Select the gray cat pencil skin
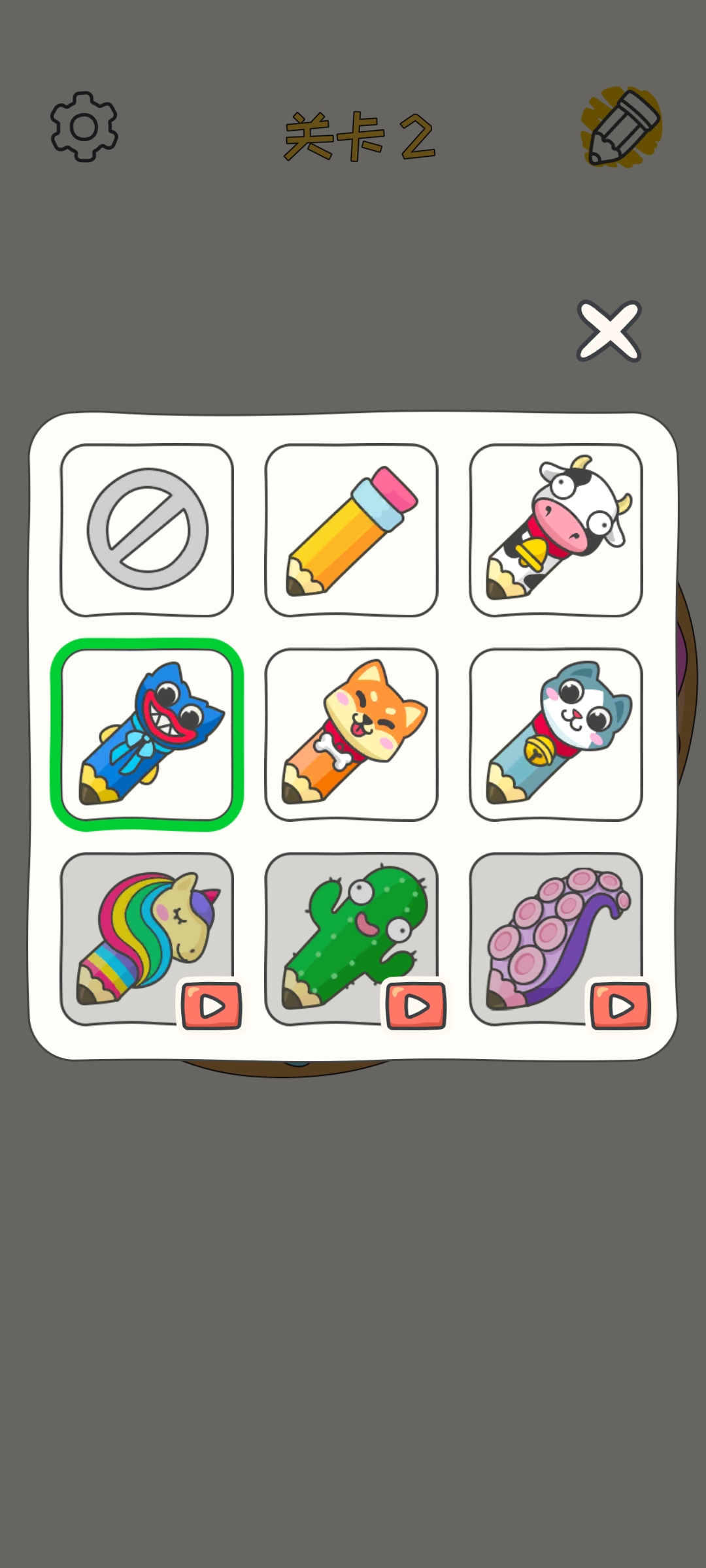Viewport: 706px width, 1568px height. (x=556, y=734)
